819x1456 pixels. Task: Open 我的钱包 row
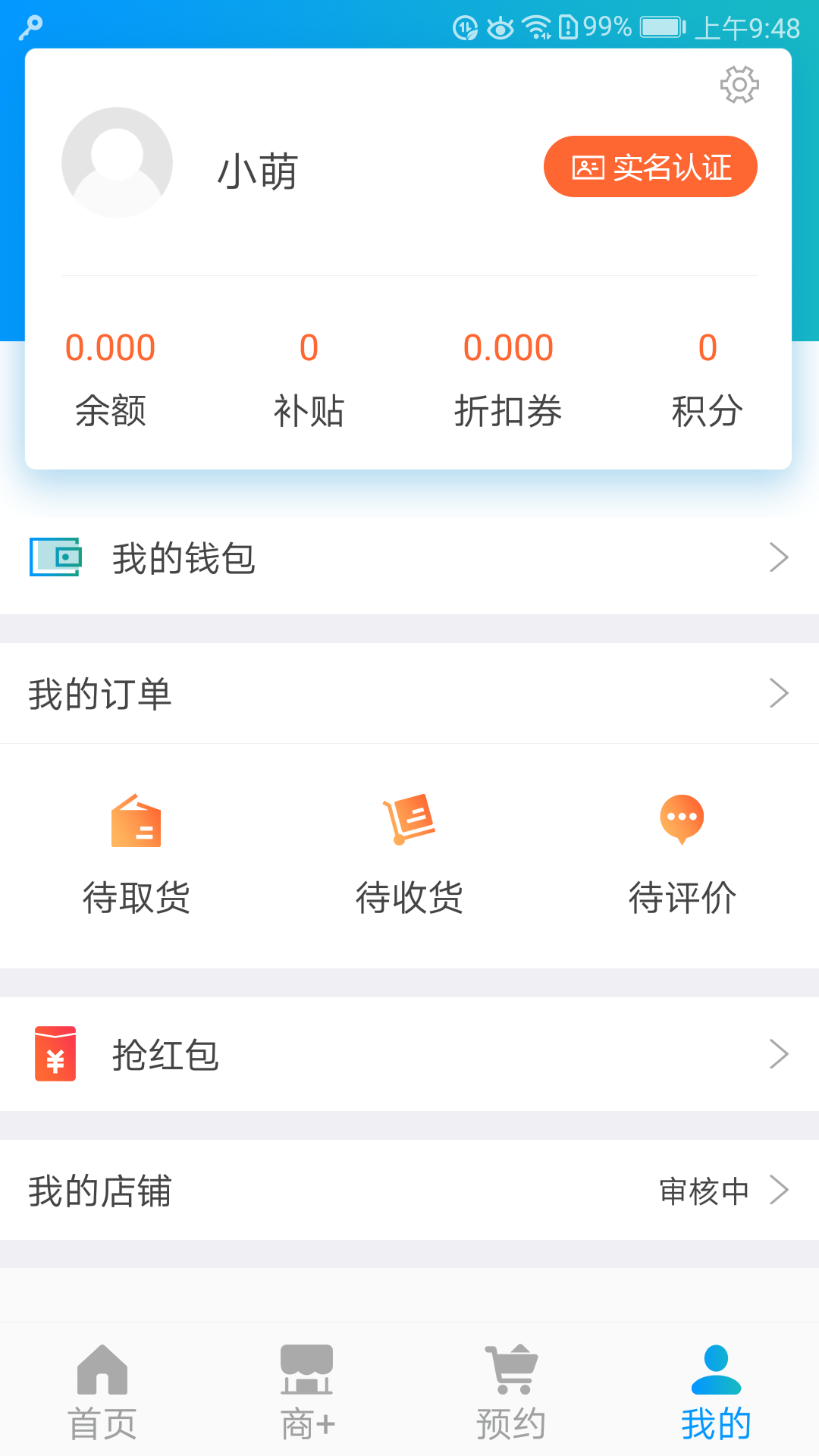(409, 558)
